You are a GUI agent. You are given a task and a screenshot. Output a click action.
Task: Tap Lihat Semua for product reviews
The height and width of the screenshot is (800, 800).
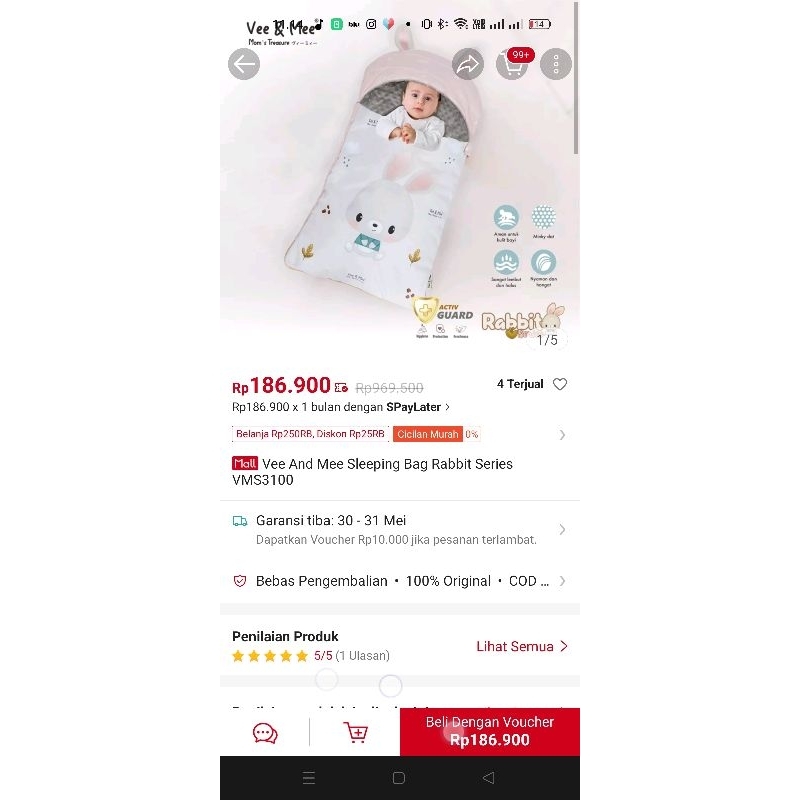point(521,646)
